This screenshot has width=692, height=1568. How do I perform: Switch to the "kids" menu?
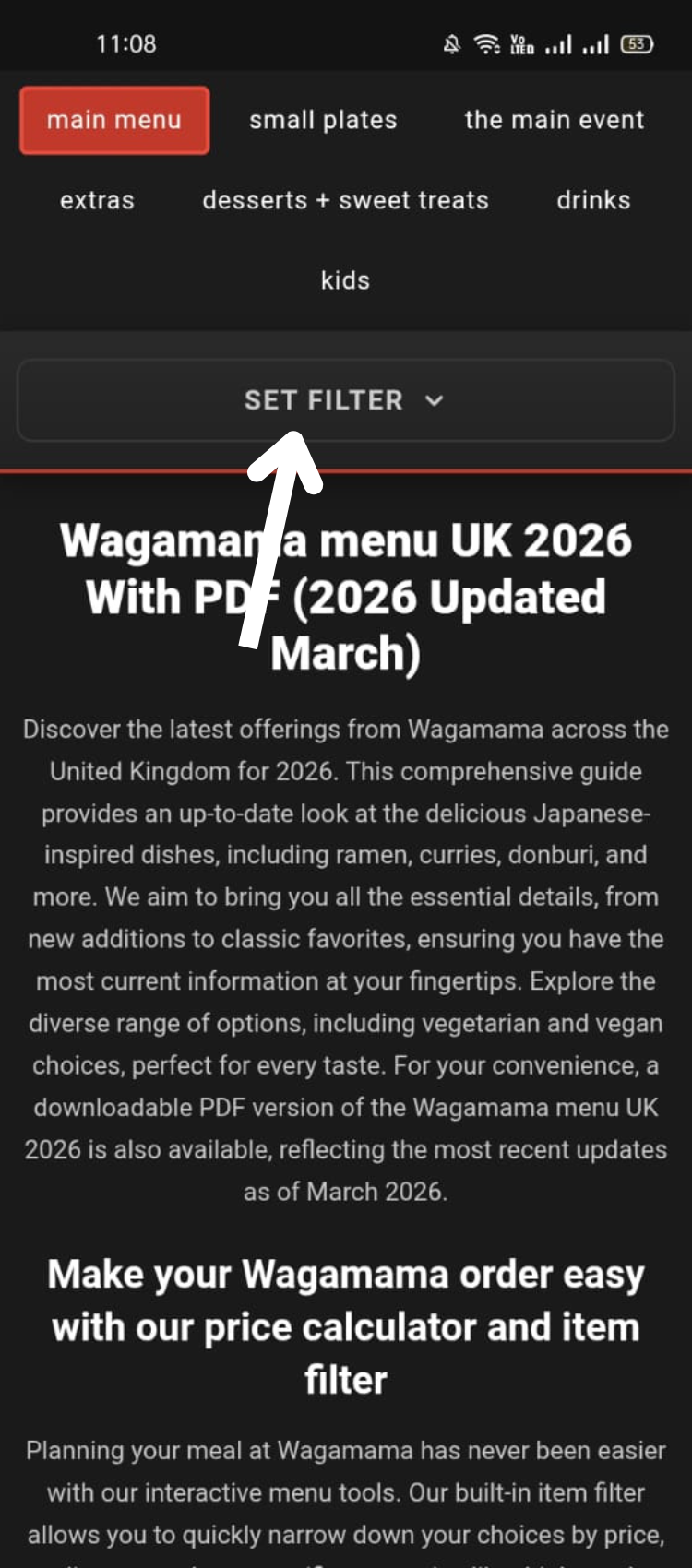pyautogui.click(x=345, y=279)
